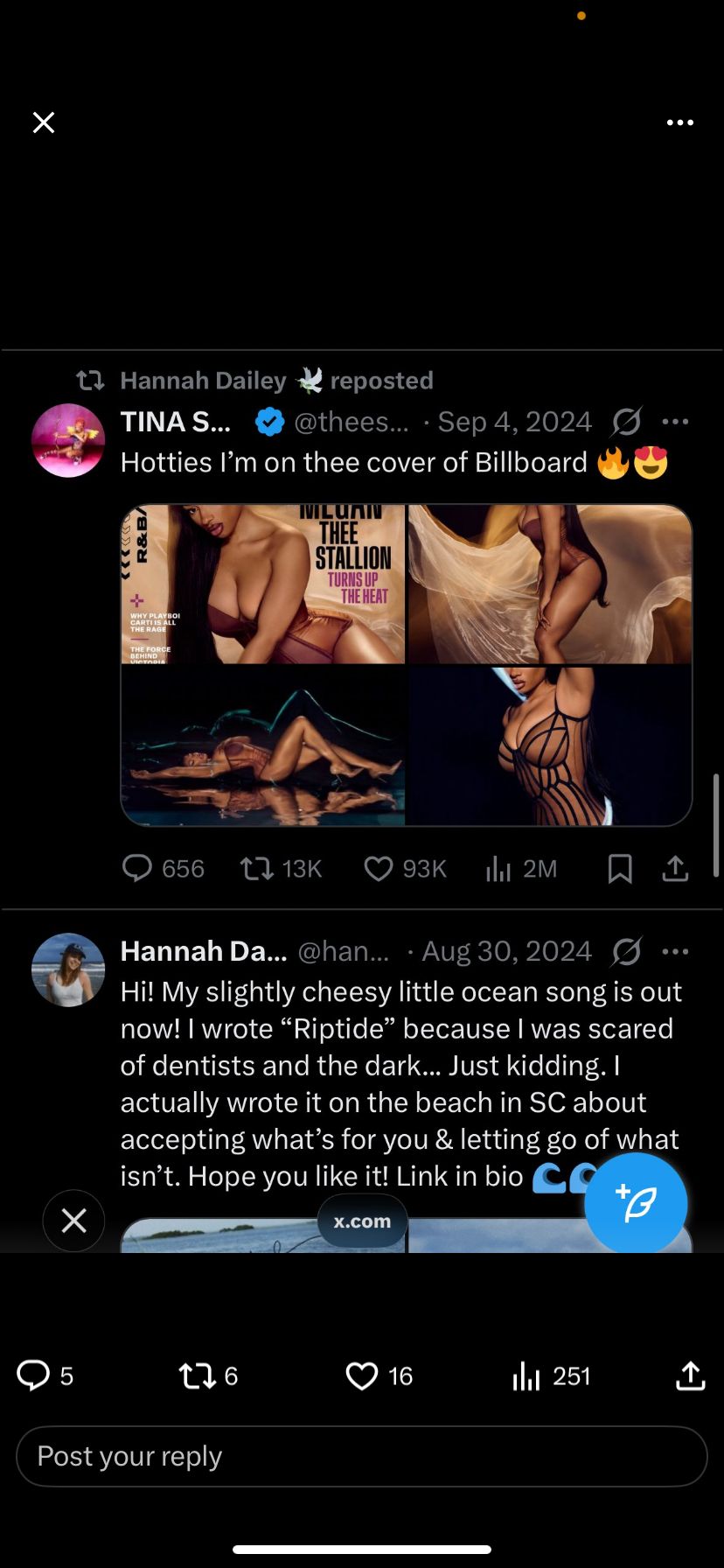The width and height of the screenshot is (724, 1568).
Task: Dismiss the x.com overlay with the round close button
Action: pyautogui.click(x=74, y=1221)
